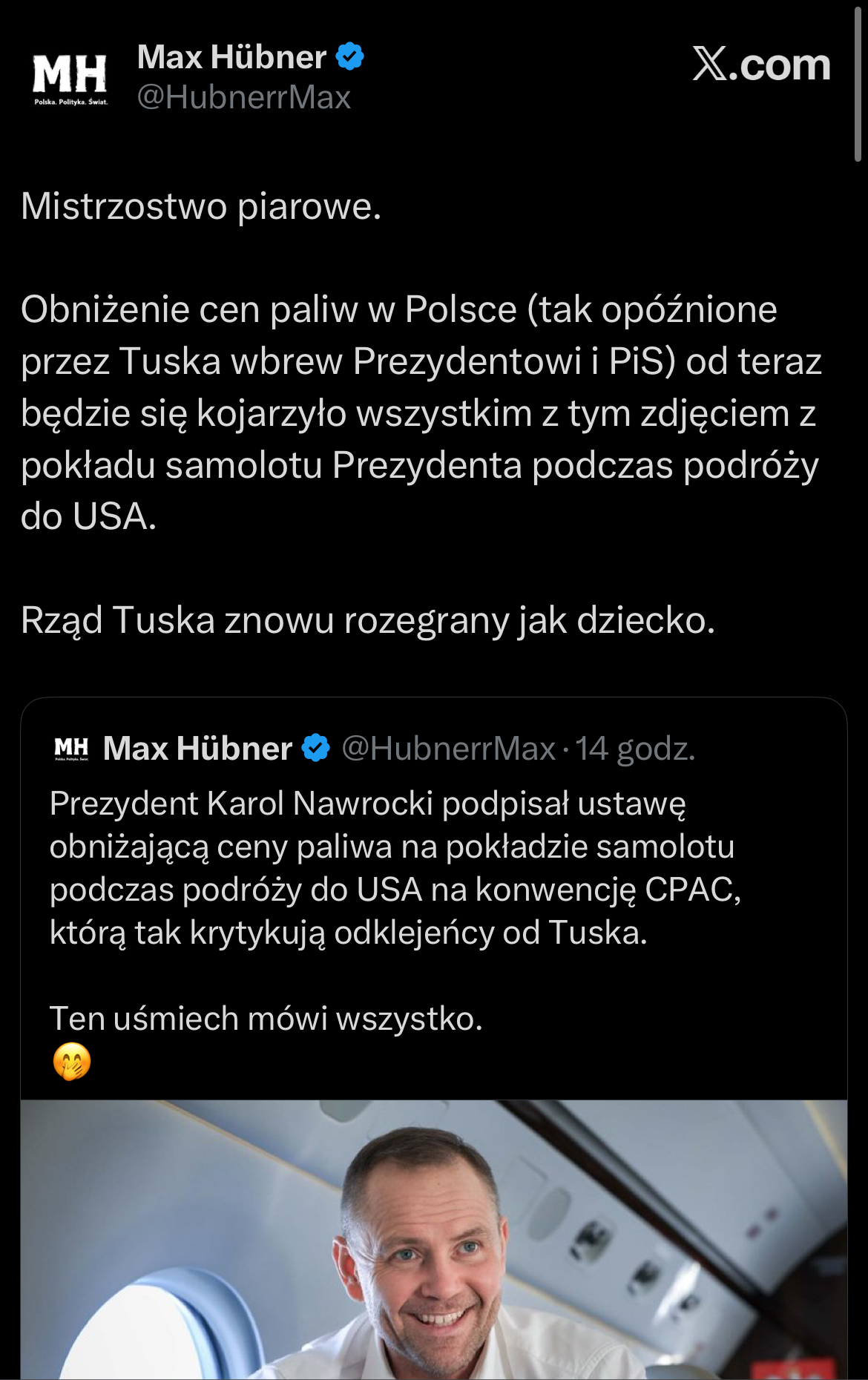Open the X.com link

[x=761, y=65]
